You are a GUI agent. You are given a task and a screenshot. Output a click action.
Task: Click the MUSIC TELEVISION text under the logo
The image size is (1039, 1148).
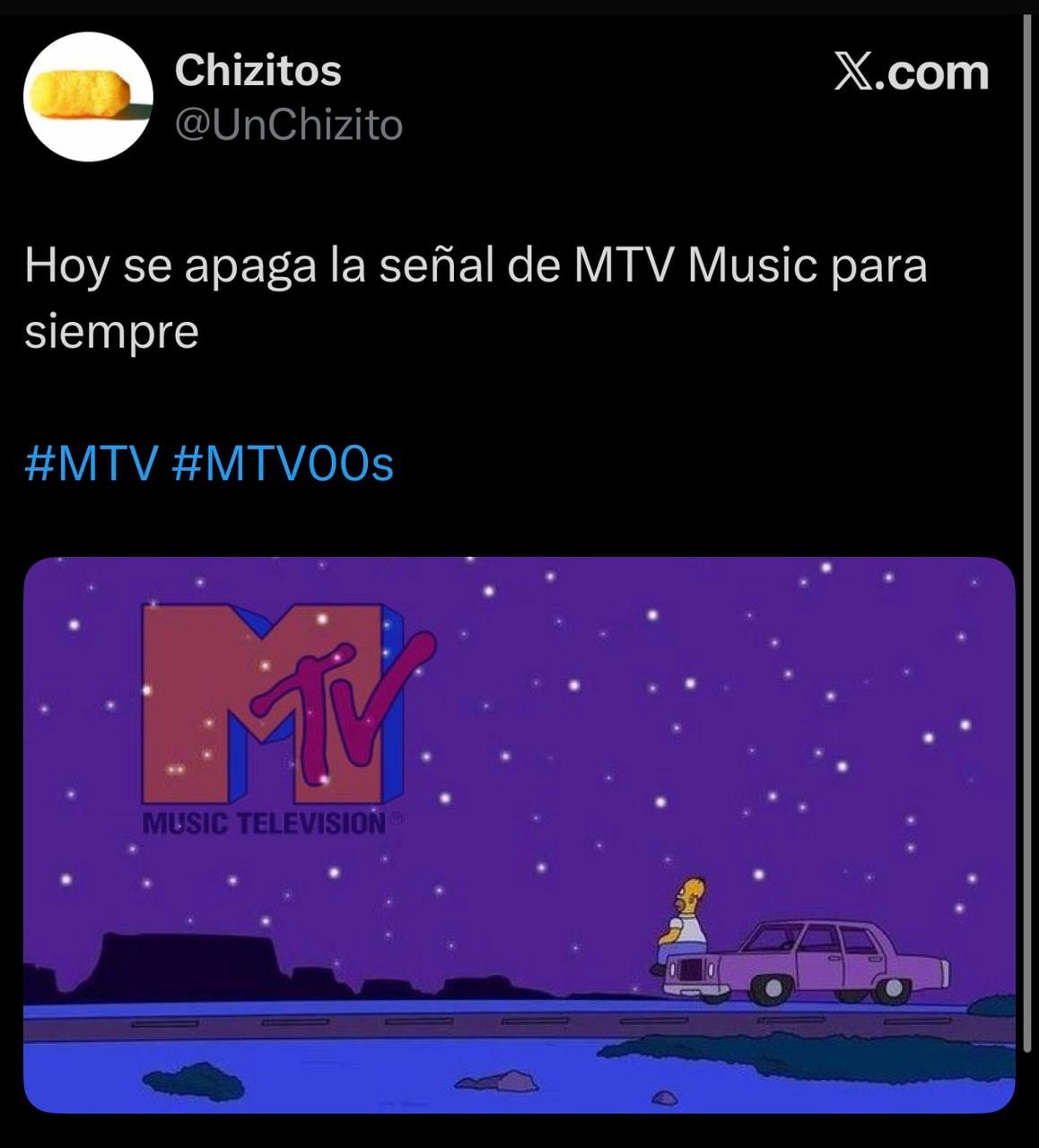(x=265, y=819)
